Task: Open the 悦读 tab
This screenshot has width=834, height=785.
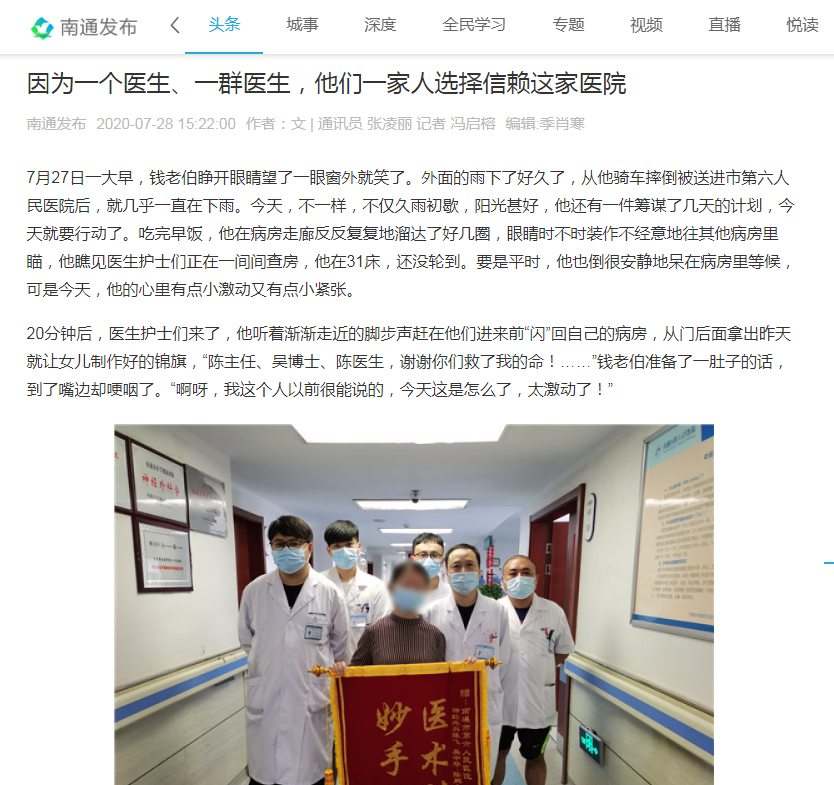Action: [x=802, y=26]
